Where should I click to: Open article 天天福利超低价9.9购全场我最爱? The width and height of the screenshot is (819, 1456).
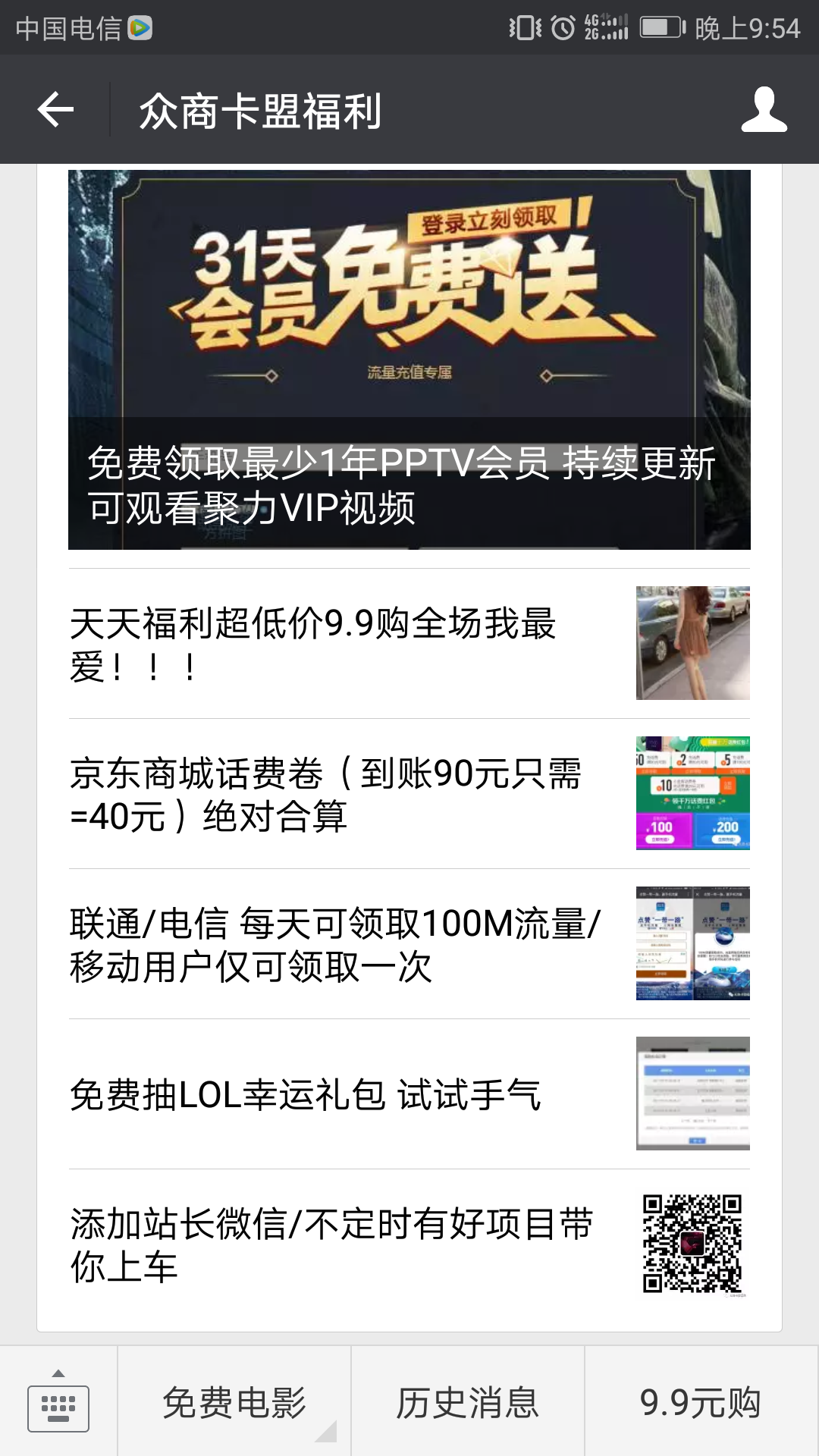[409, 644]
